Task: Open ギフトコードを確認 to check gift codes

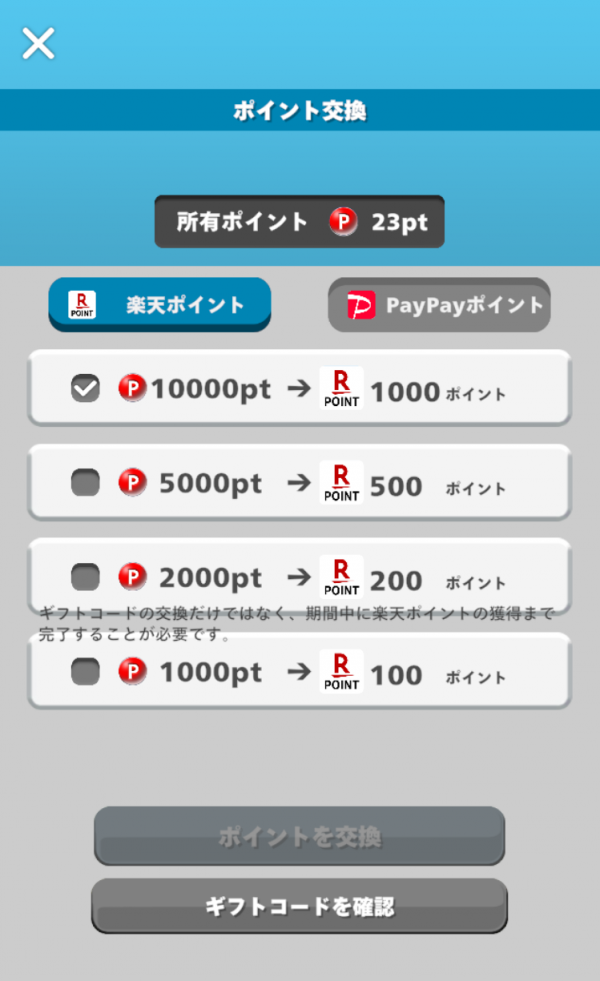Action: (299, 906)
